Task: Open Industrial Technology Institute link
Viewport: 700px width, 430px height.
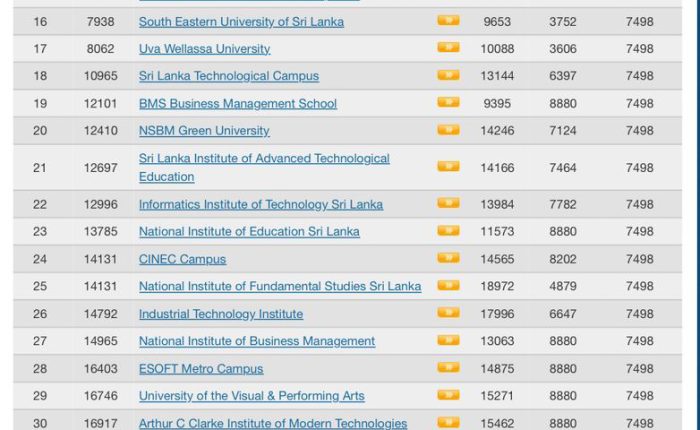Action: pos(221,314)
